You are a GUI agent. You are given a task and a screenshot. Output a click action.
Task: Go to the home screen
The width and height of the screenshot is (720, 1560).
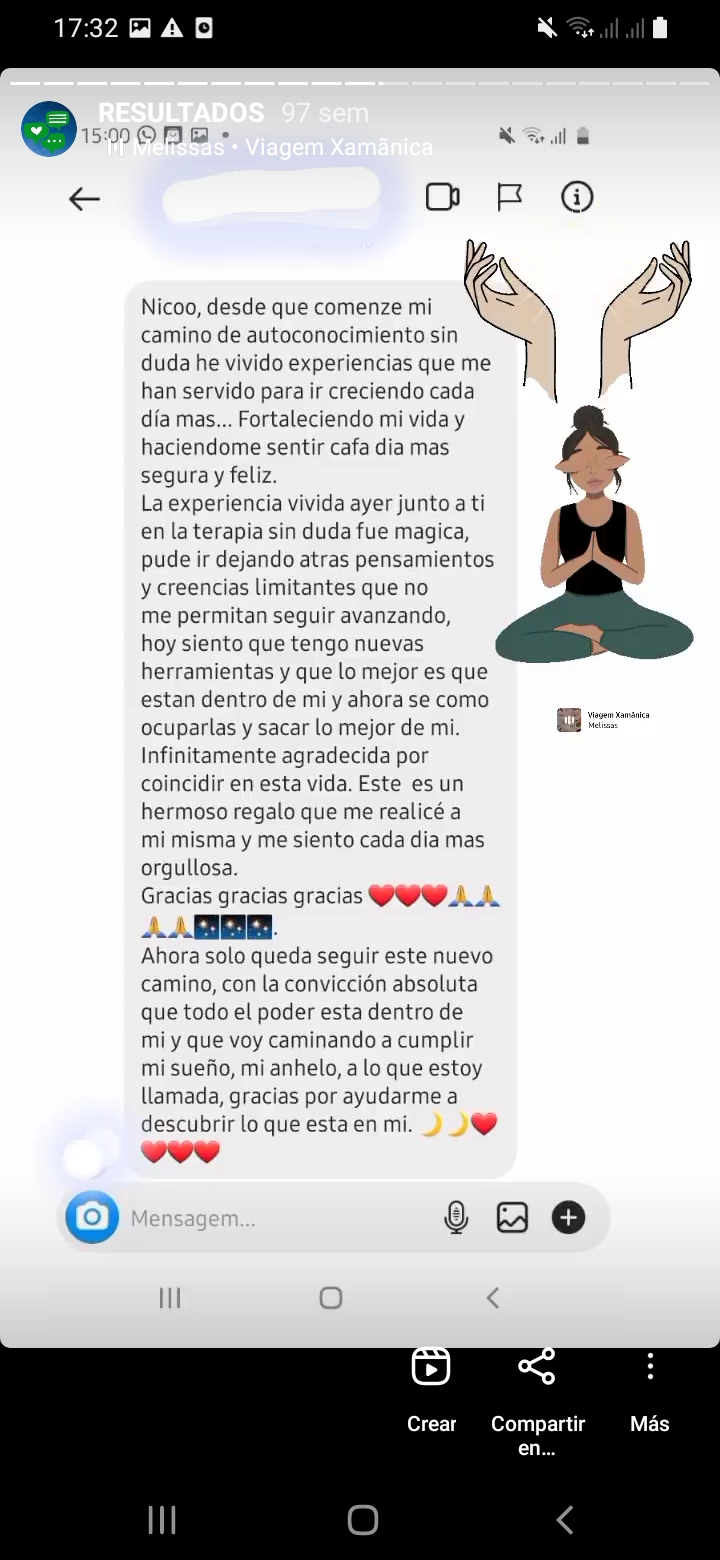click(362, 1520)
